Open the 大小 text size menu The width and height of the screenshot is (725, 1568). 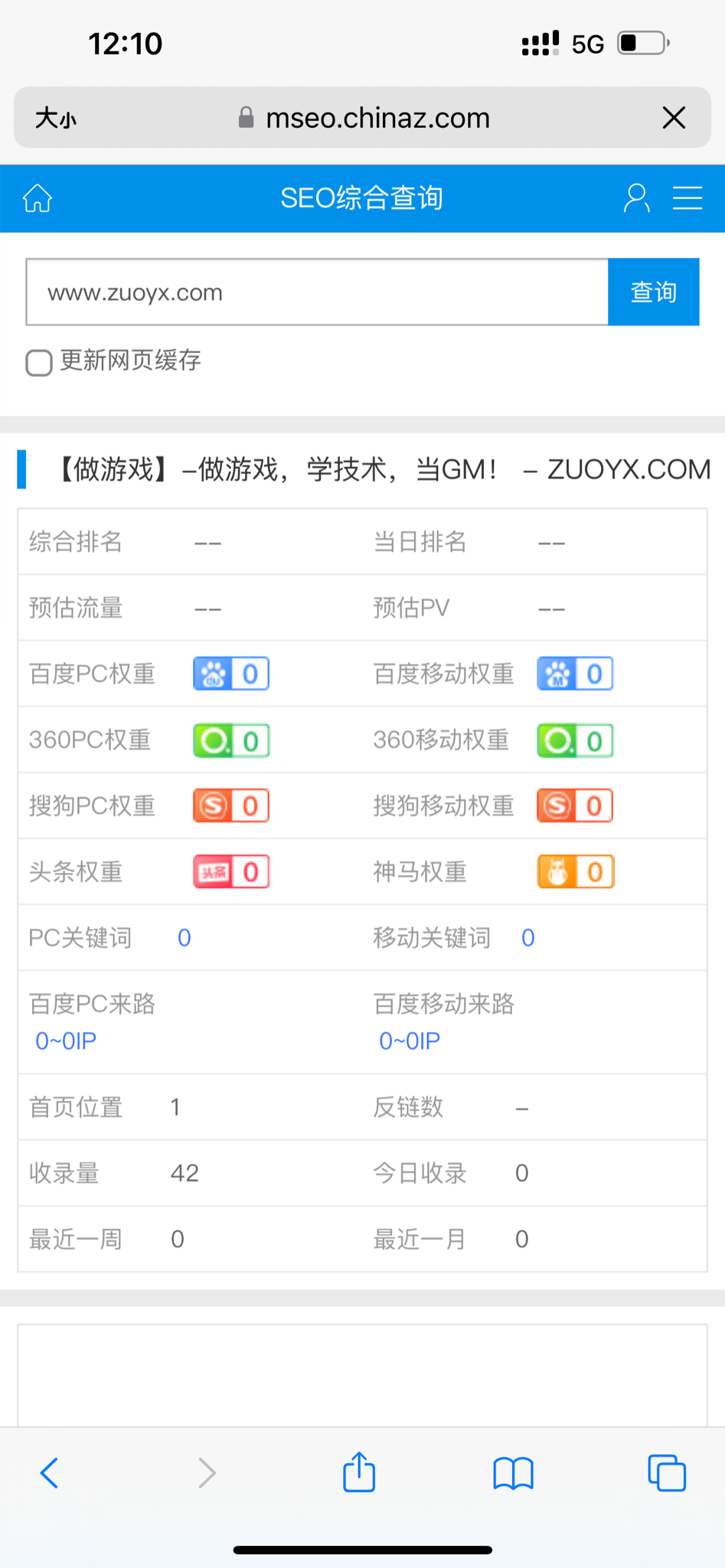[56, 118]
